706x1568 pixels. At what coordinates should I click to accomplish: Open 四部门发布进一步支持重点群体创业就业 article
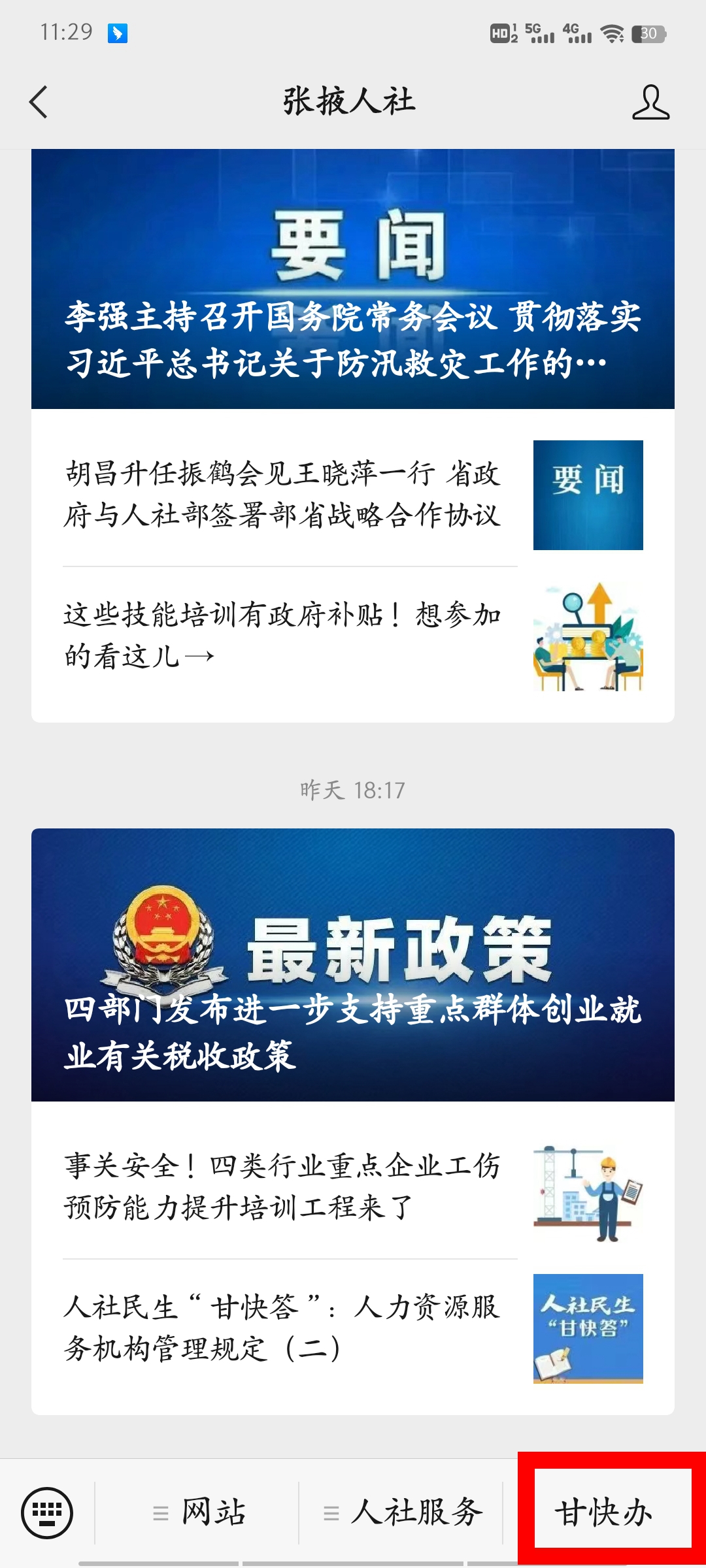[353, 964]
